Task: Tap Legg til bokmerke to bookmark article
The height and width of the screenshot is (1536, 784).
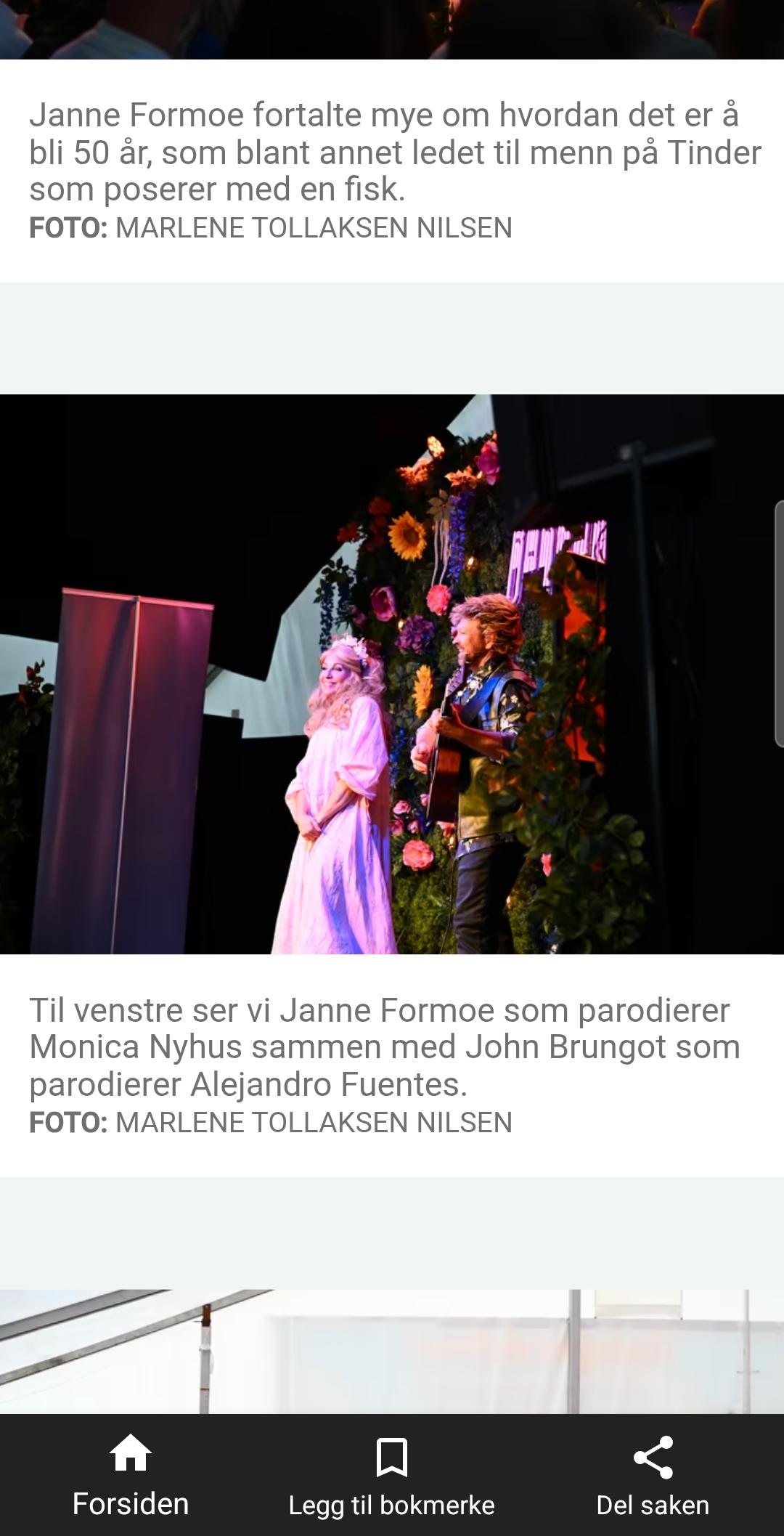Action: [392, 1476]
